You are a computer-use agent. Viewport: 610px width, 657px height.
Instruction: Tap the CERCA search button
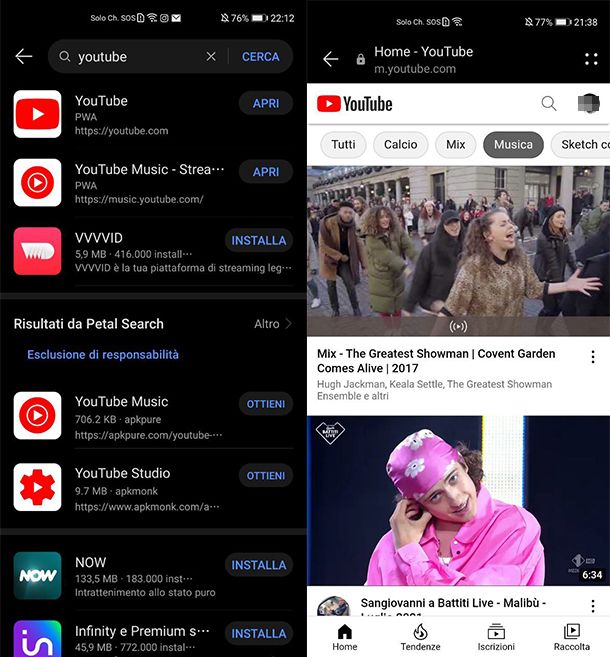coord(261,57)
